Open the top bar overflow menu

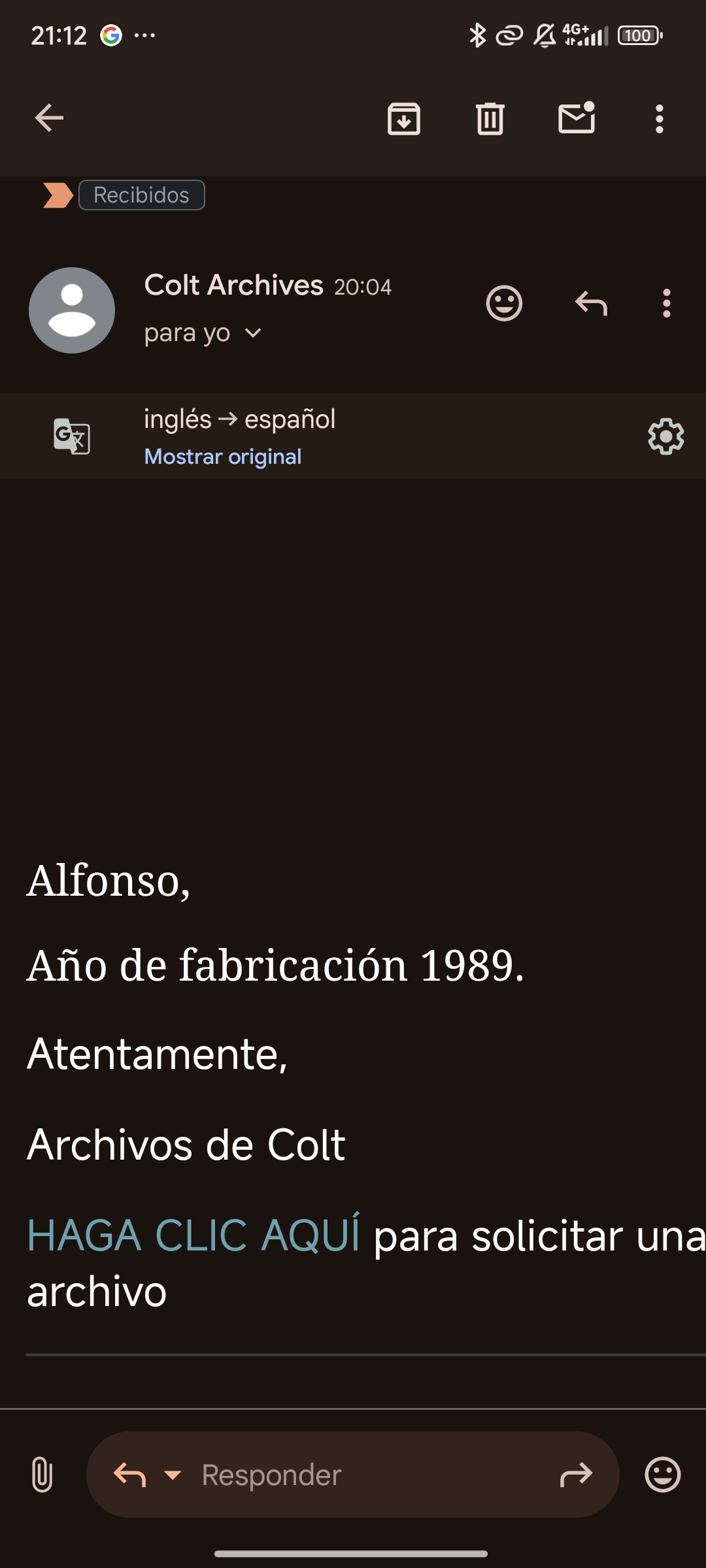coord(659,119)
